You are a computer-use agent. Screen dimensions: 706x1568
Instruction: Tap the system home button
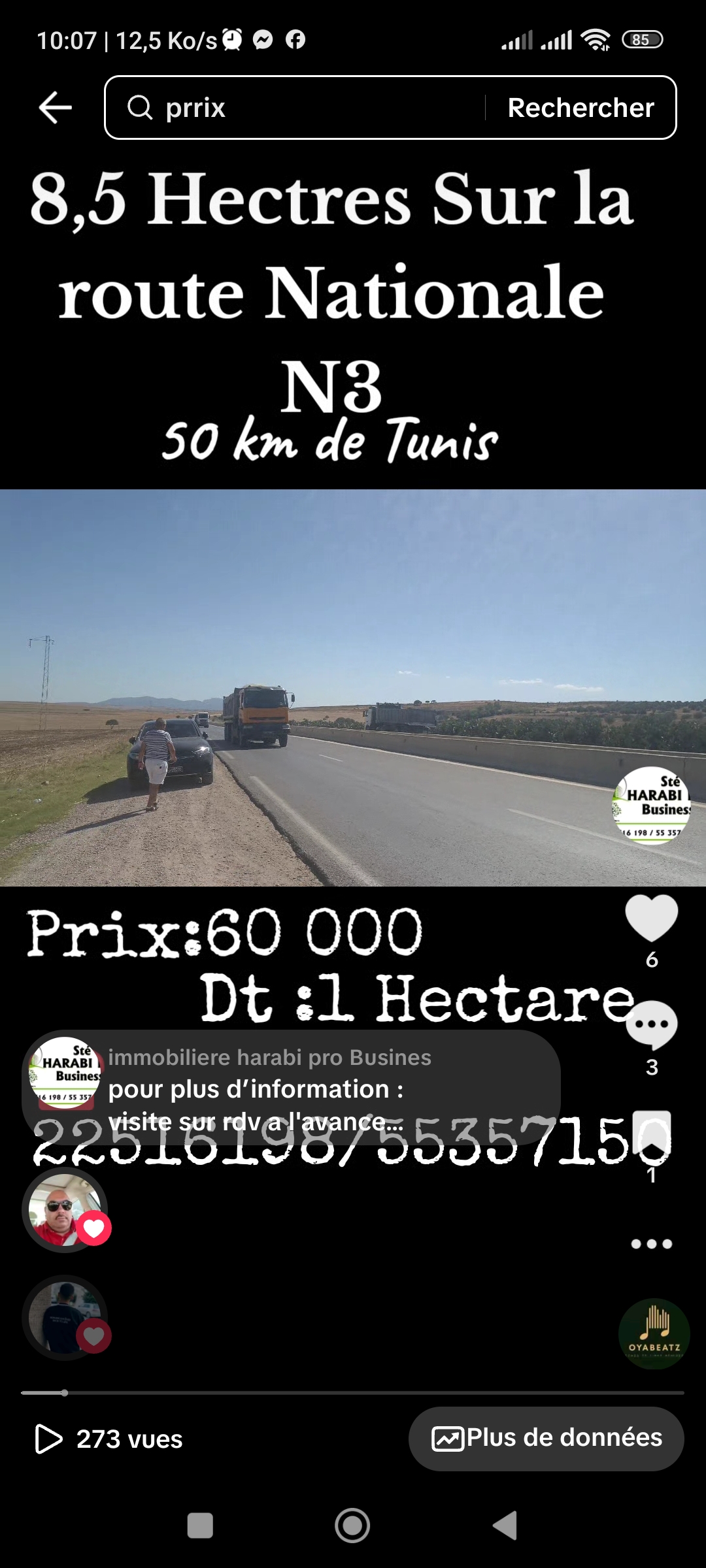tap(352, 1526)
